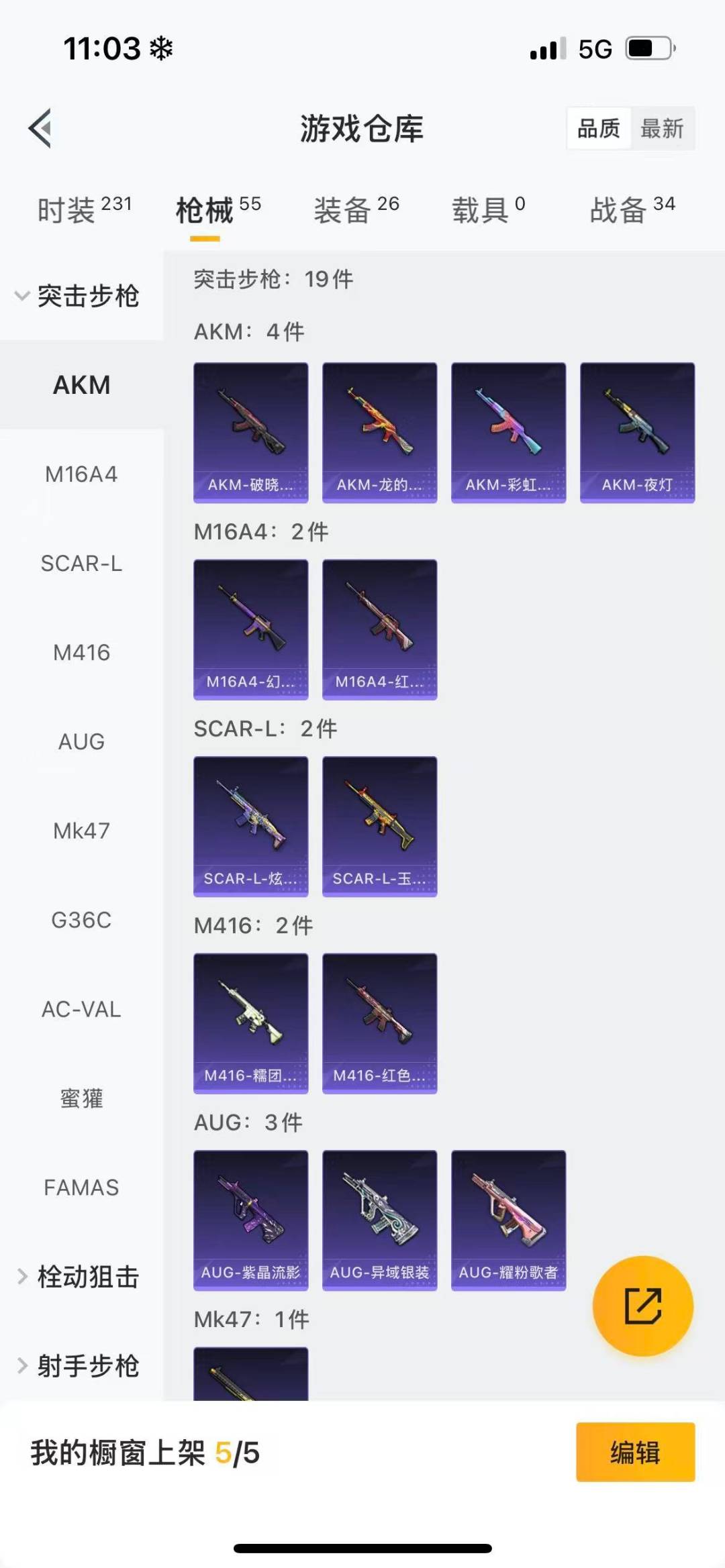The width and height of the screenshot is (725, 1568).
Task: View the M416-糯团 skin
Action: coord(250,1023)
